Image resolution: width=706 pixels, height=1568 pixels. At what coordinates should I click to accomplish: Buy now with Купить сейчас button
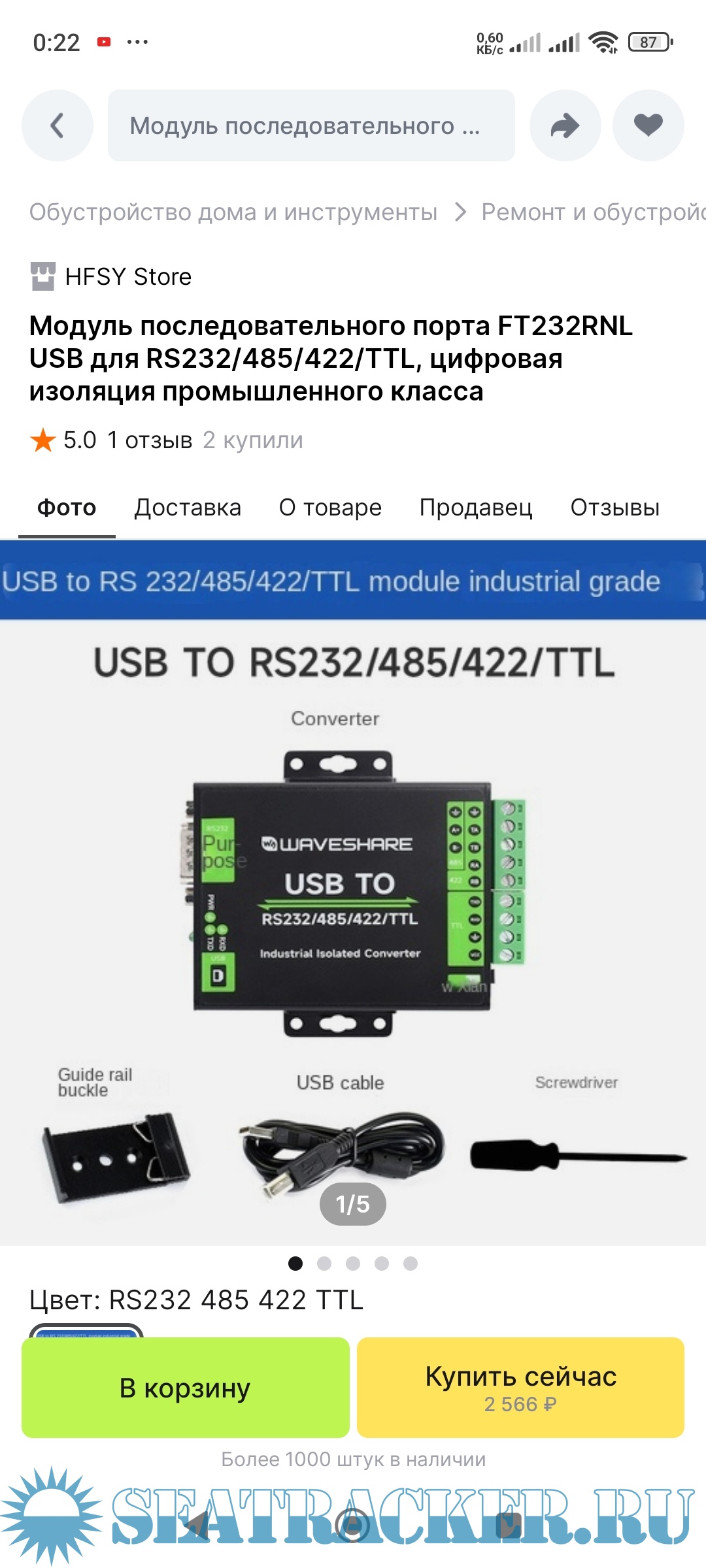click(520, 1388)
